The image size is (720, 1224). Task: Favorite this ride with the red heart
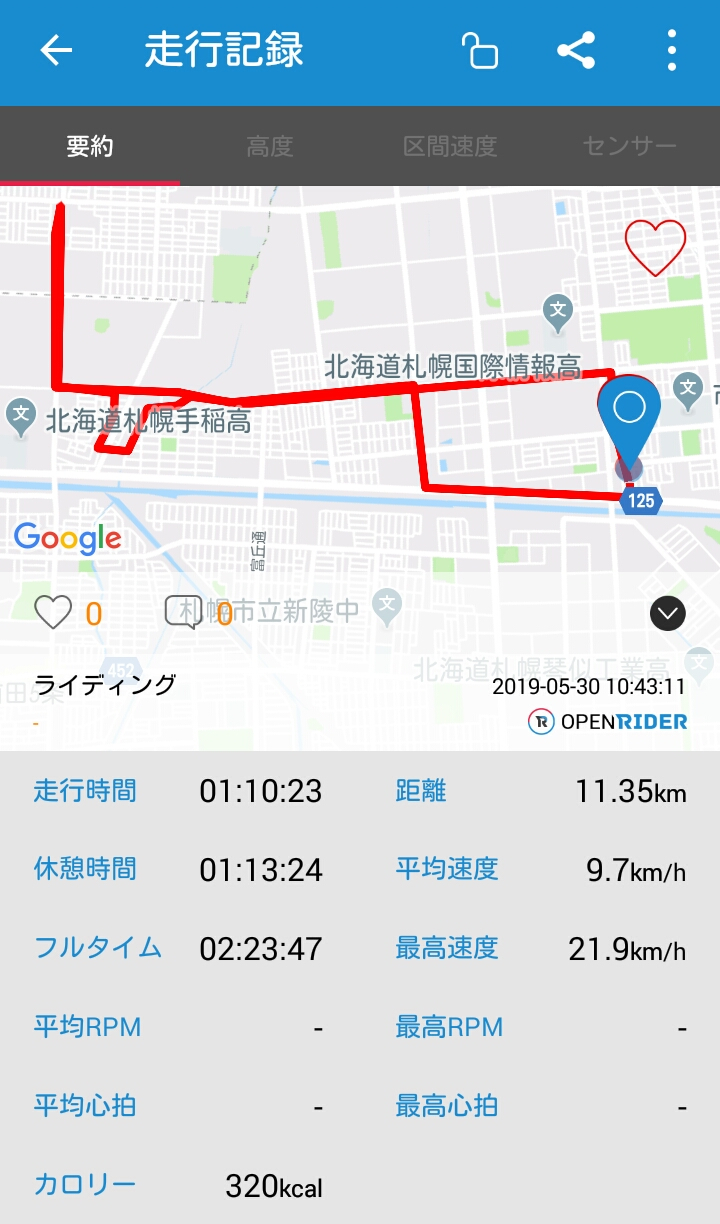(x=655, y=247)
